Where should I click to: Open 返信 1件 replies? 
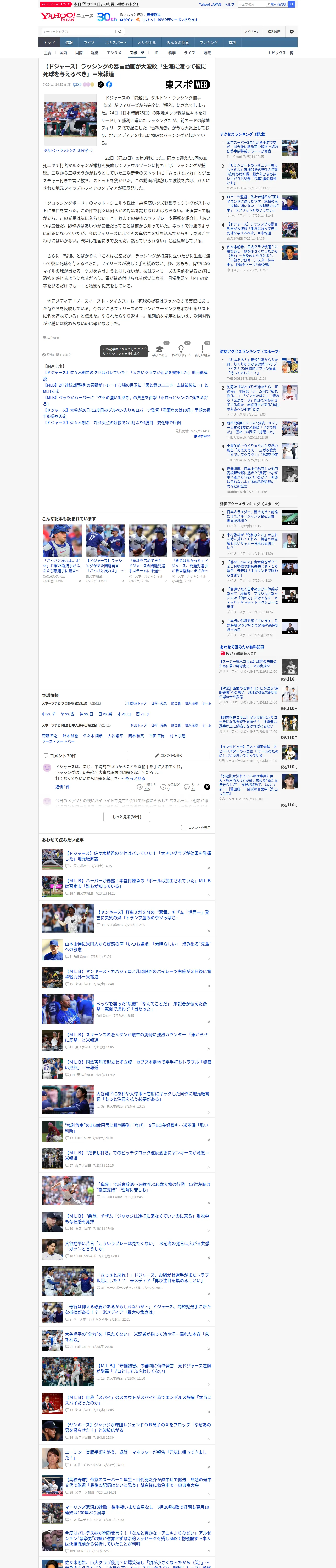62,787
